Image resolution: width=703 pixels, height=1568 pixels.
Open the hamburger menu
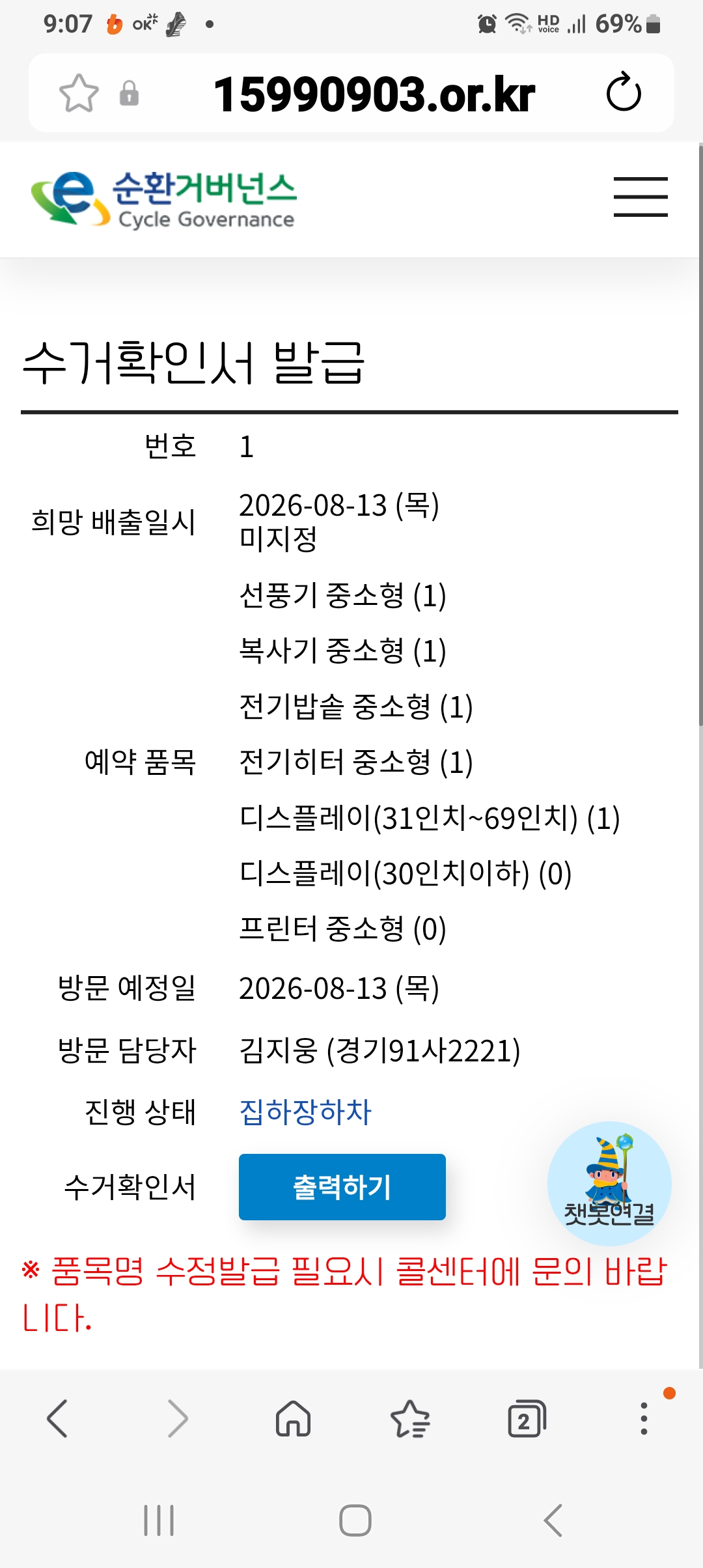tap(641, 197)
